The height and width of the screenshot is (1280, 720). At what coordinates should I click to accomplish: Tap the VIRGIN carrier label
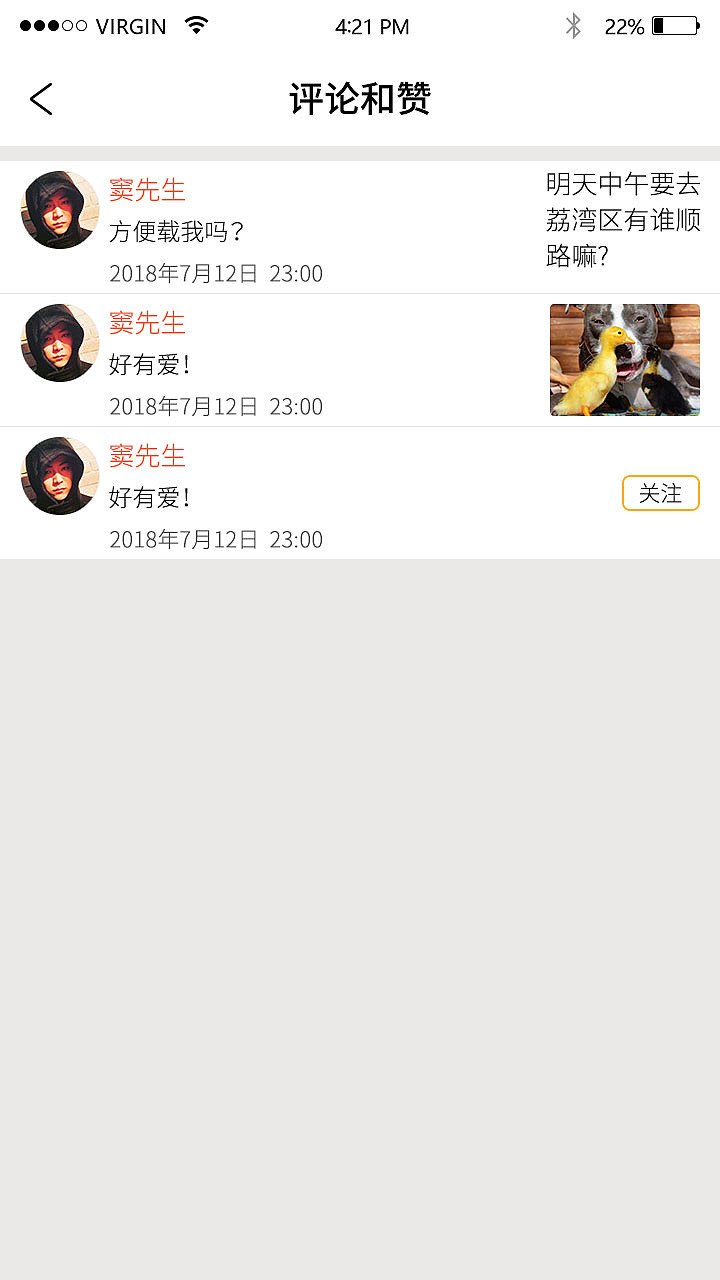pyautogui.click(x=131, y=27)
